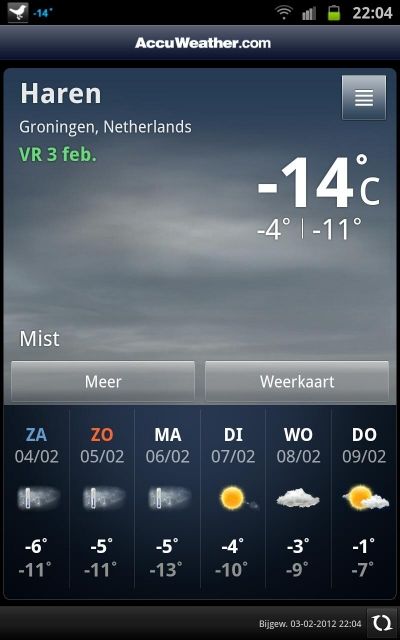
Task: Show details for DI 07/02
Action: 233,502
